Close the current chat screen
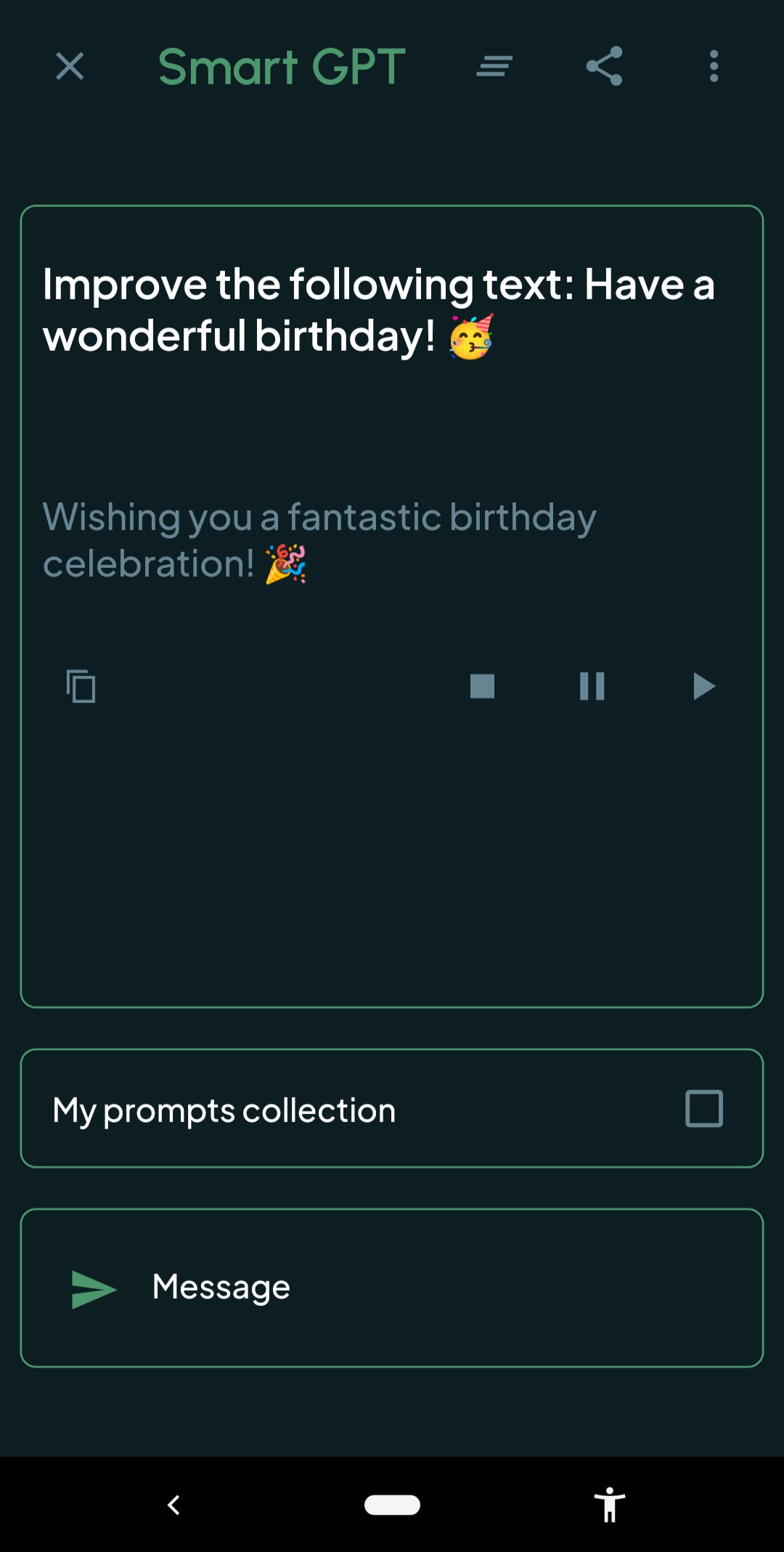This screenshot has height=1552, width=784. (69, 67)
